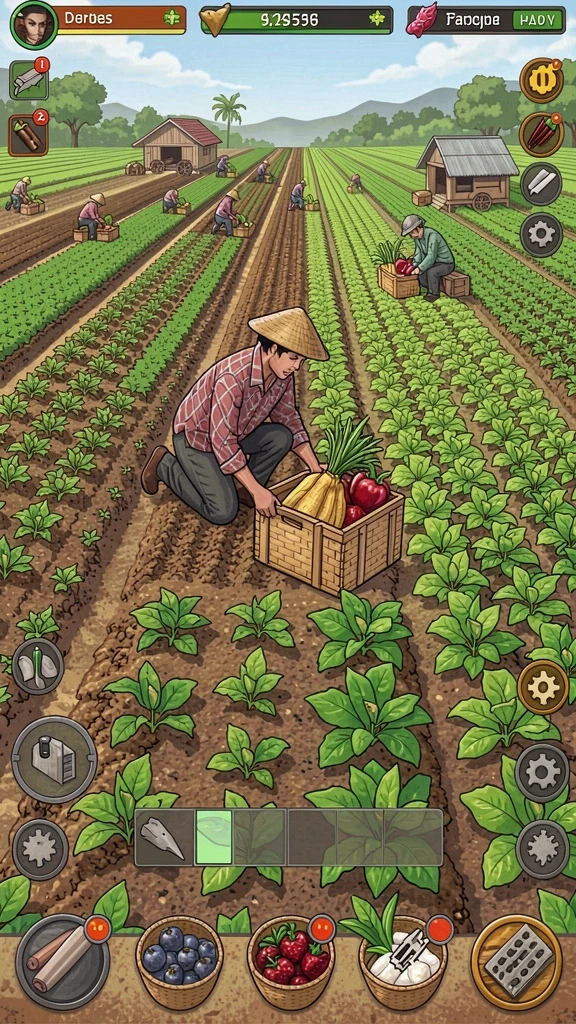Select the blade item in the hotbar

click(163, 837)
